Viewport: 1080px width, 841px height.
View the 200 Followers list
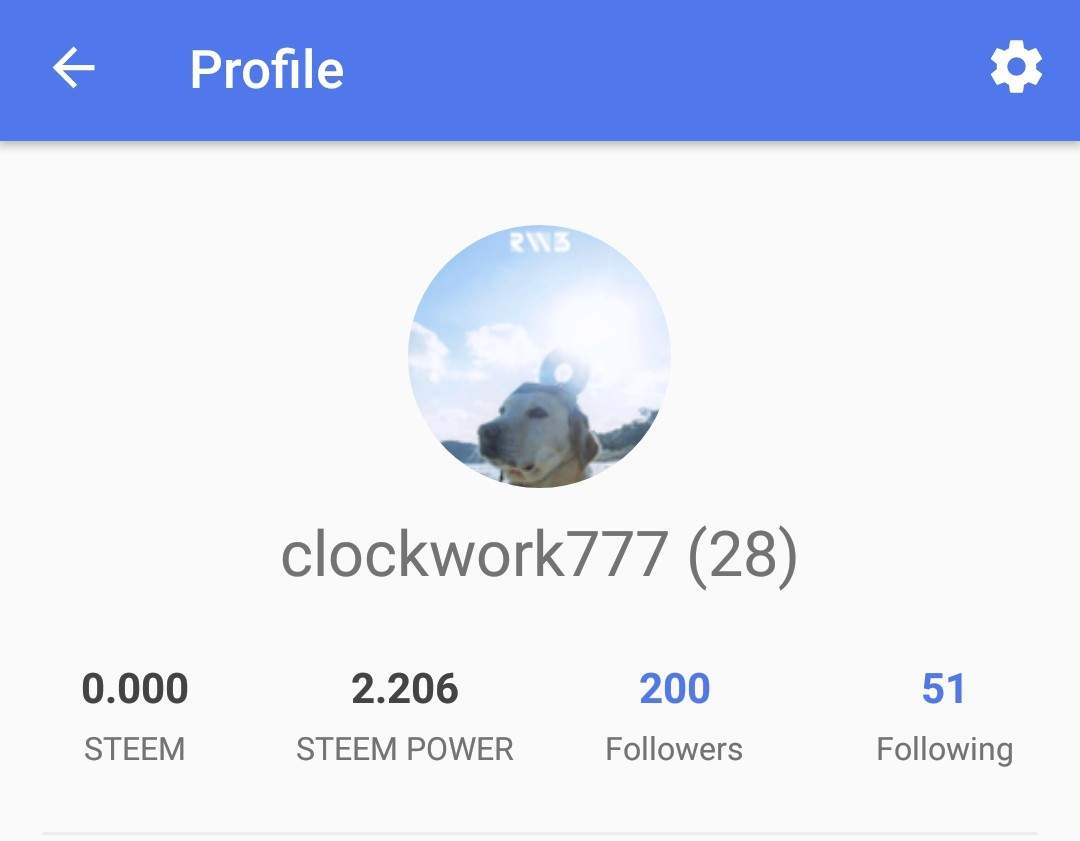tap(674, 714)
